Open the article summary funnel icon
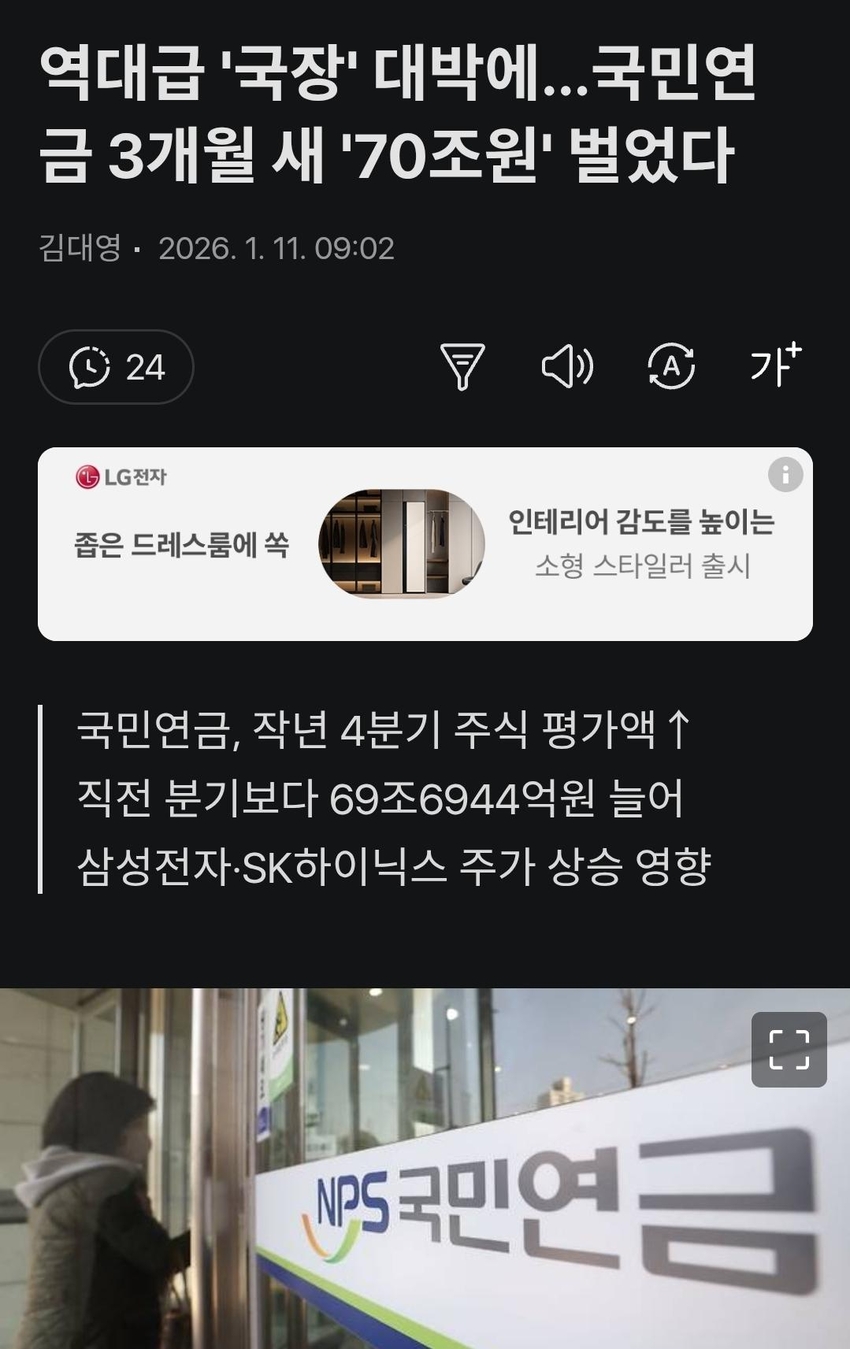This screenshot has height=1349, width=850. coord(462,366)
